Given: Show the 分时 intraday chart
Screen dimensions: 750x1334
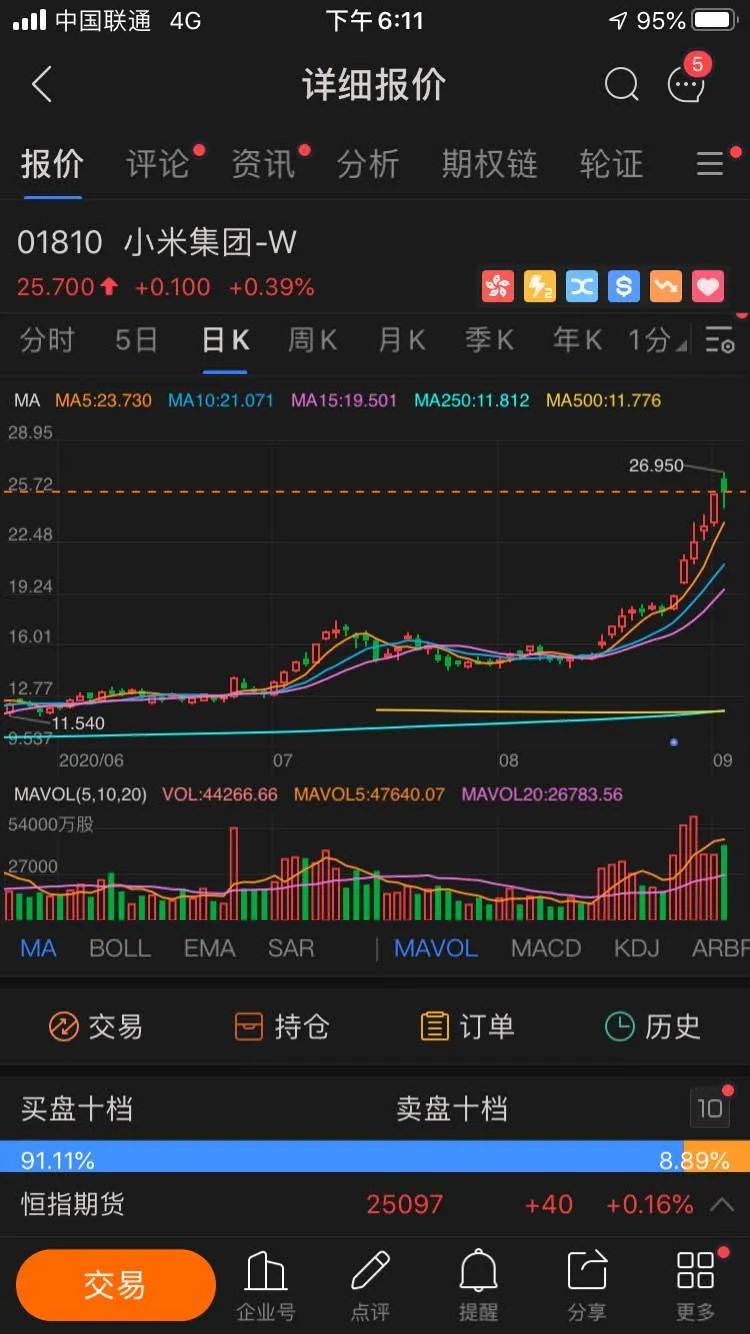Looking at the screenshot, I should 47,341.
